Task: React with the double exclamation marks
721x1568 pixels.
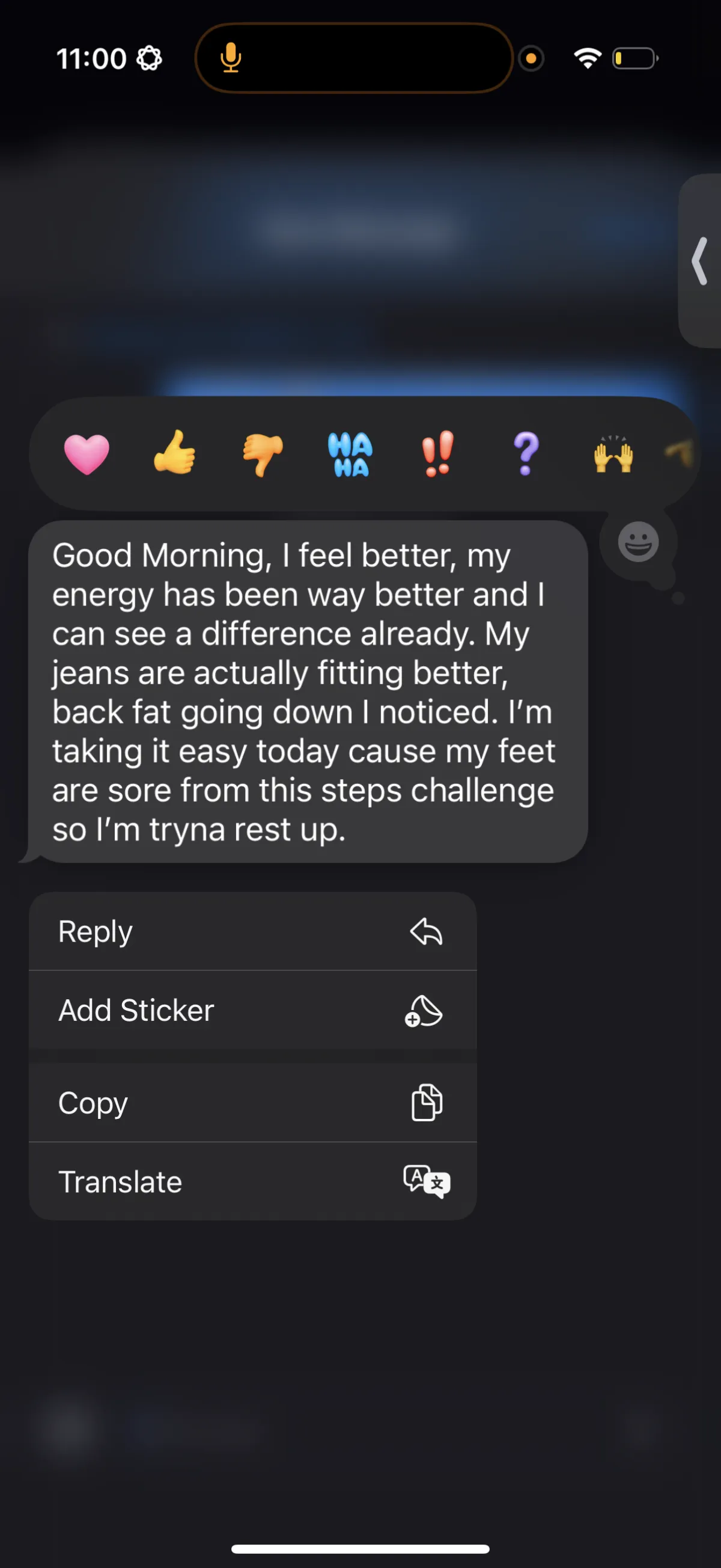Action: click(x=438, y=453)
